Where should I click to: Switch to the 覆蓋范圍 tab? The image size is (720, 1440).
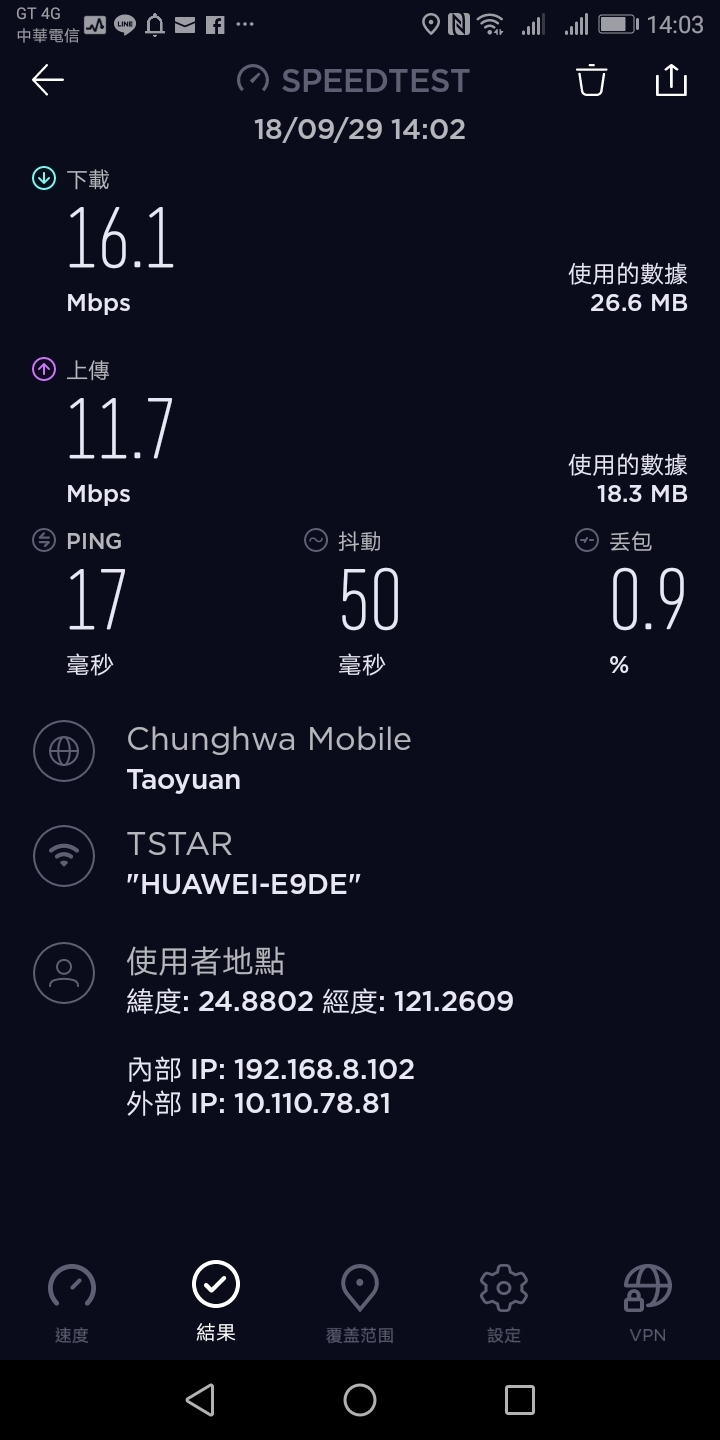point(360,1303)
